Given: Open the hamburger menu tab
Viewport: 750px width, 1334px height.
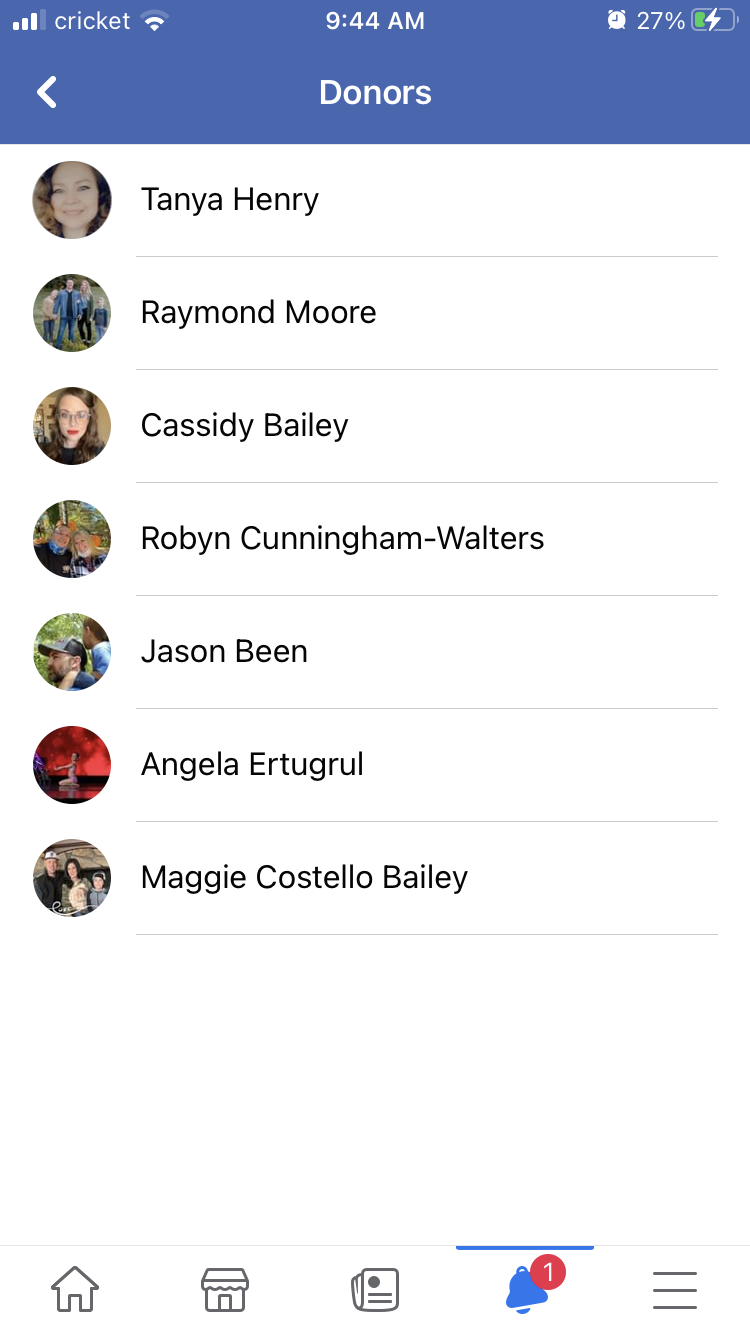Looking at the screenshot, I should coord(675,1289).
